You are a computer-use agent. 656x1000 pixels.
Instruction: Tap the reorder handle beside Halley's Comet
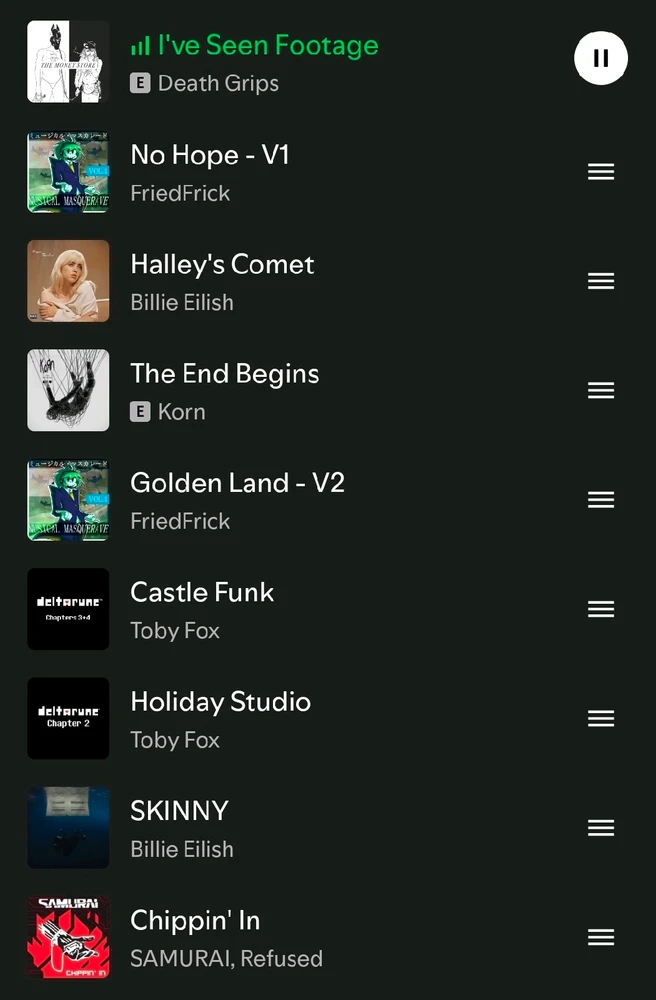[601, 281]
